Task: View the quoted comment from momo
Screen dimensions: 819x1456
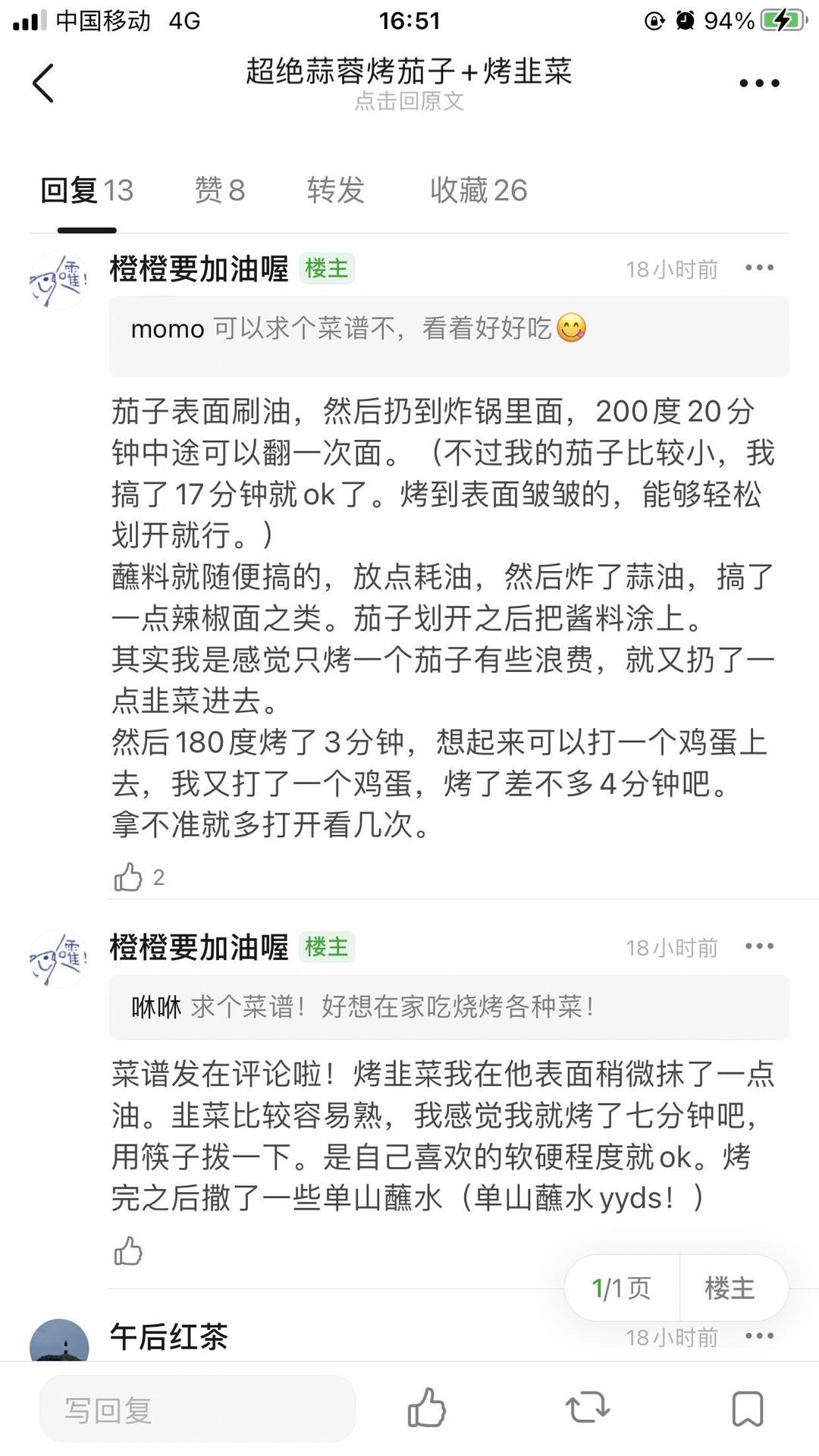Action: click(x=449, y=329)
